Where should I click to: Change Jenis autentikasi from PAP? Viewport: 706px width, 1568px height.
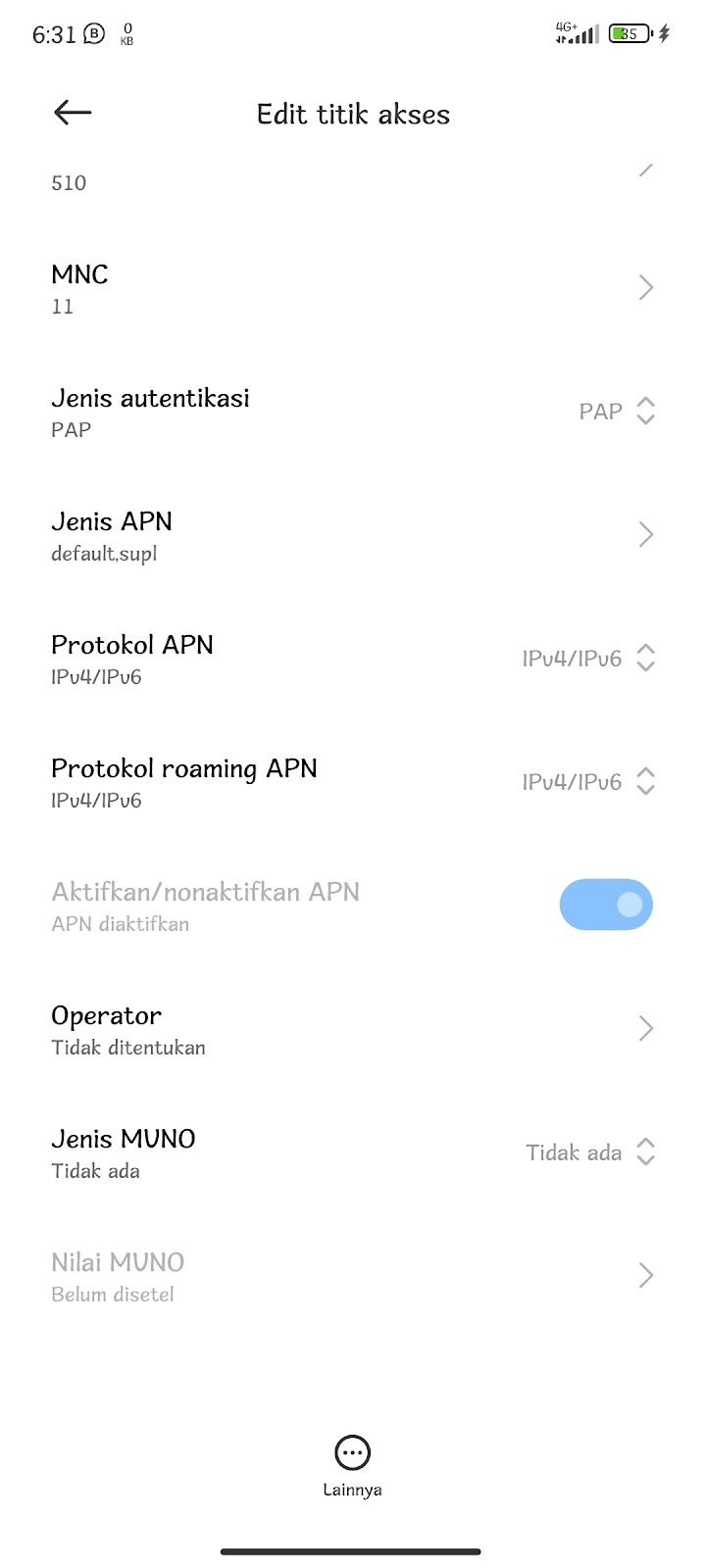(x=353, y=412)
